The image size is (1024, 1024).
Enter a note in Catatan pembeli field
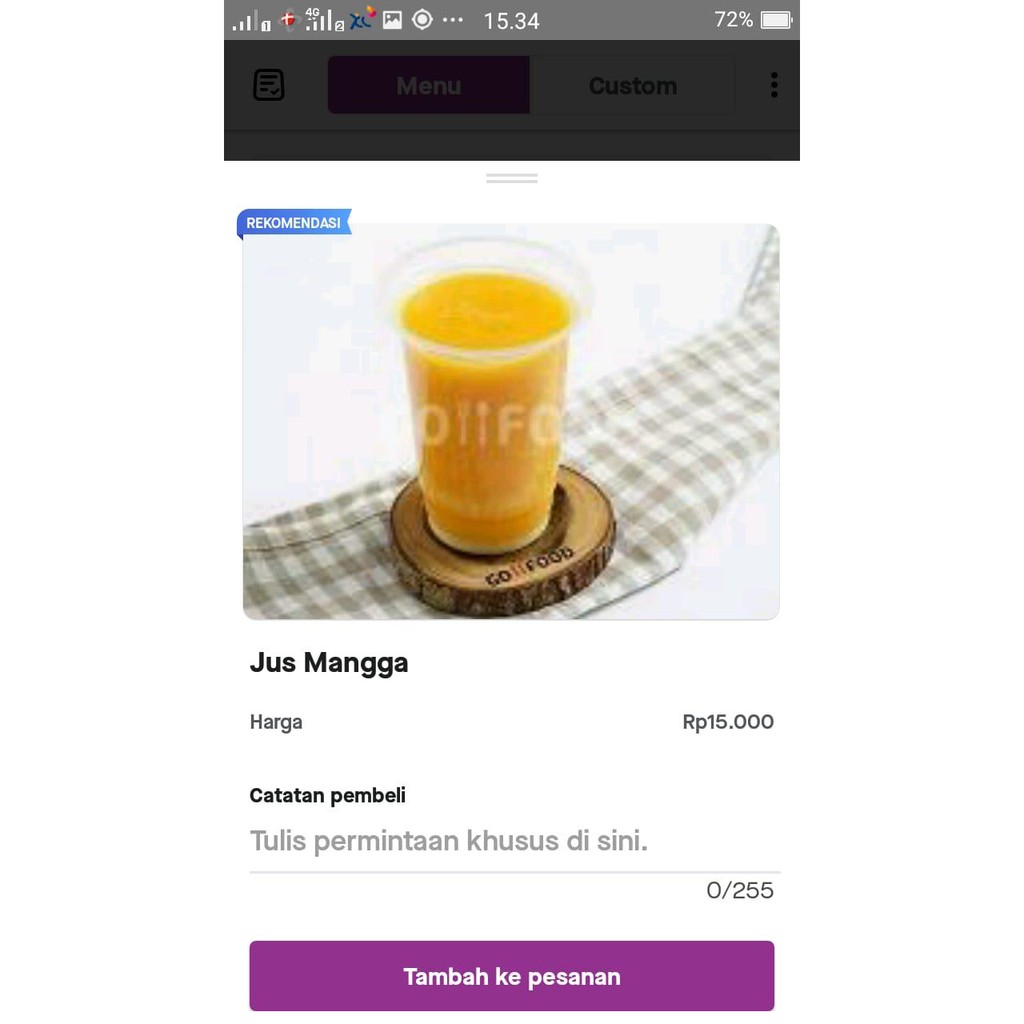[x=515, y=840]
